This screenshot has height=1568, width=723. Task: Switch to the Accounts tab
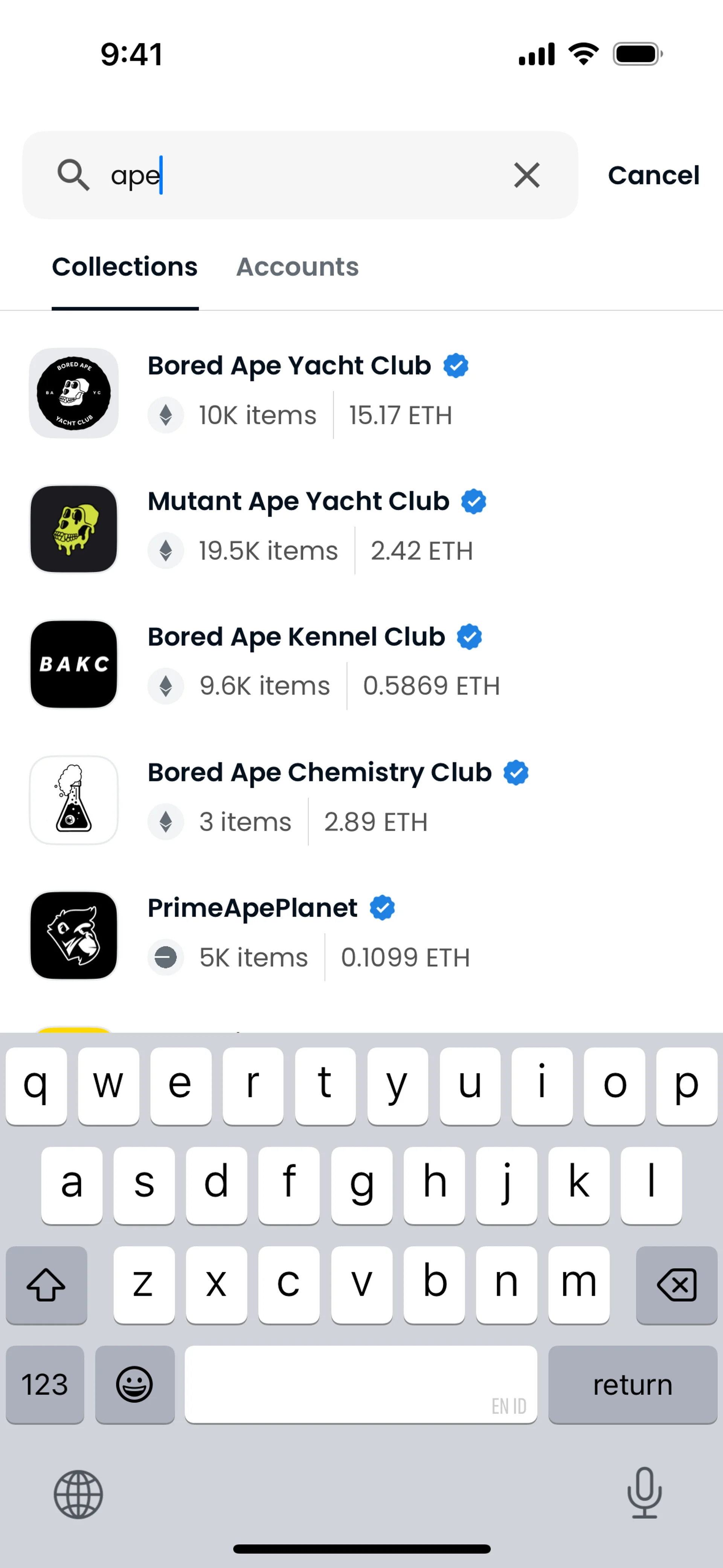coord(297,267)
